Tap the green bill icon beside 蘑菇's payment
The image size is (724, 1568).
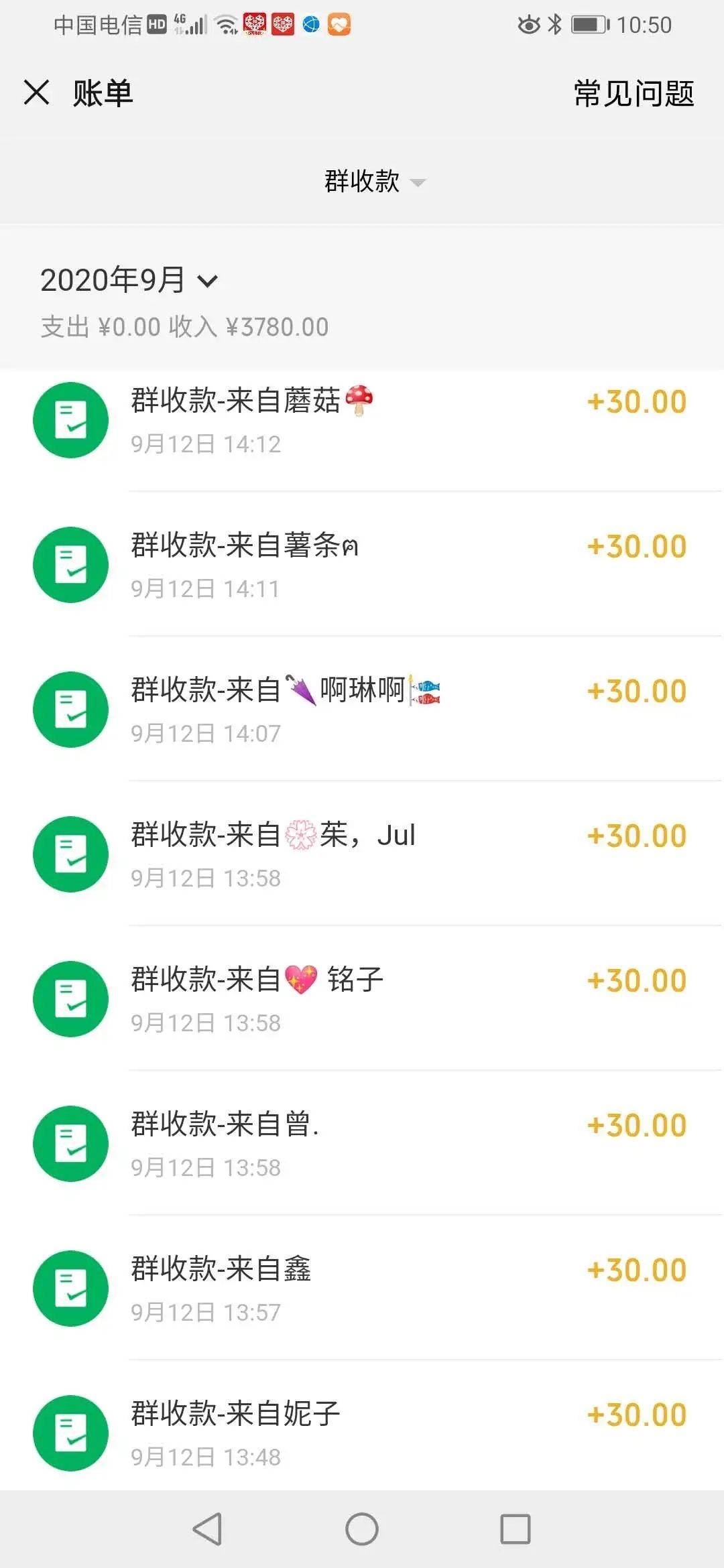click(70, 419)
